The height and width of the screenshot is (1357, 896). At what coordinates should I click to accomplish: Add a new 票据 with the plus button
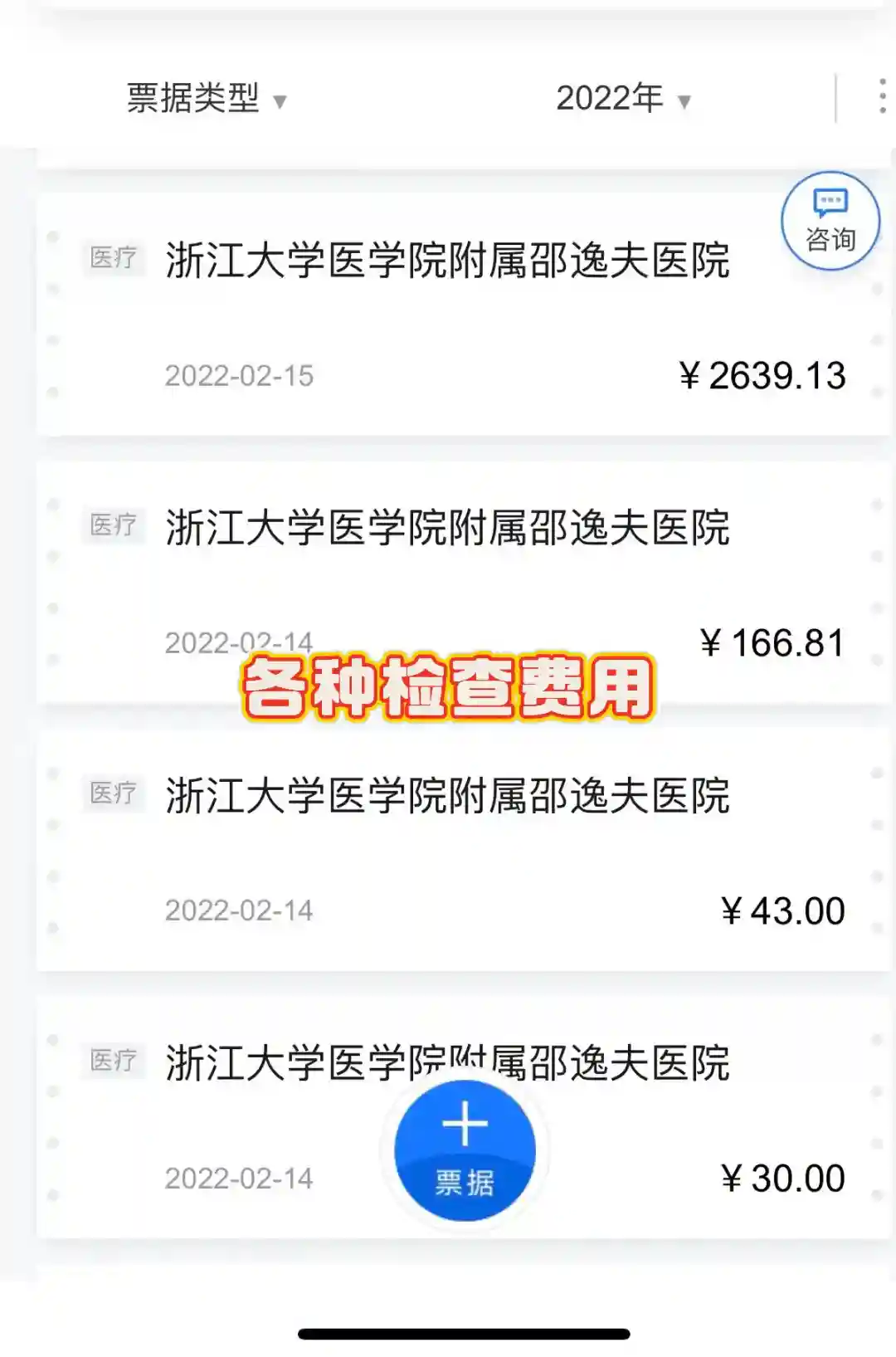[465, 1150]
